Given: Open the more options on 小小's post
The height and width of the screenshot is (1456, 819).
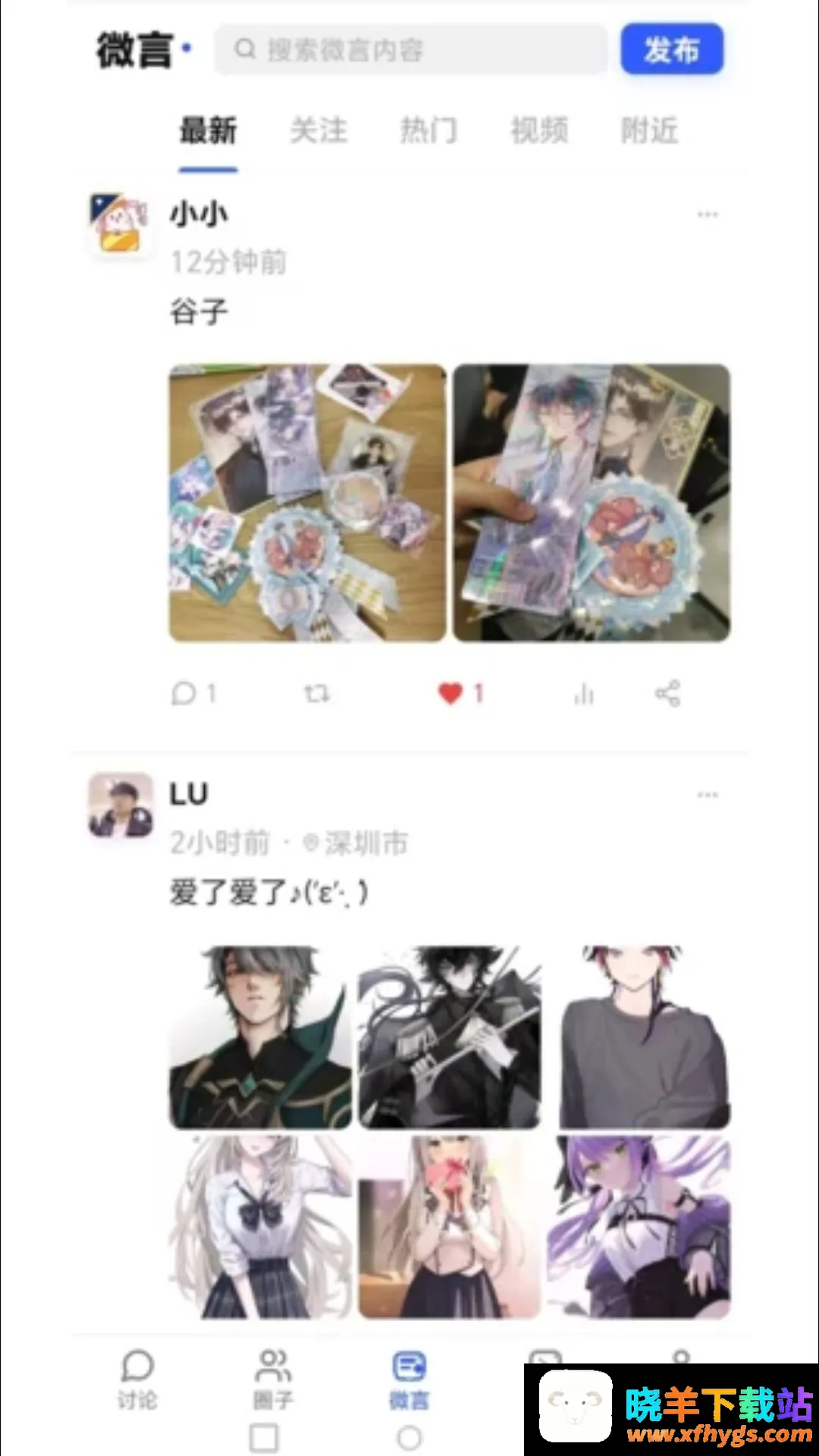Looking at the screenshot, I should point(707,215).
